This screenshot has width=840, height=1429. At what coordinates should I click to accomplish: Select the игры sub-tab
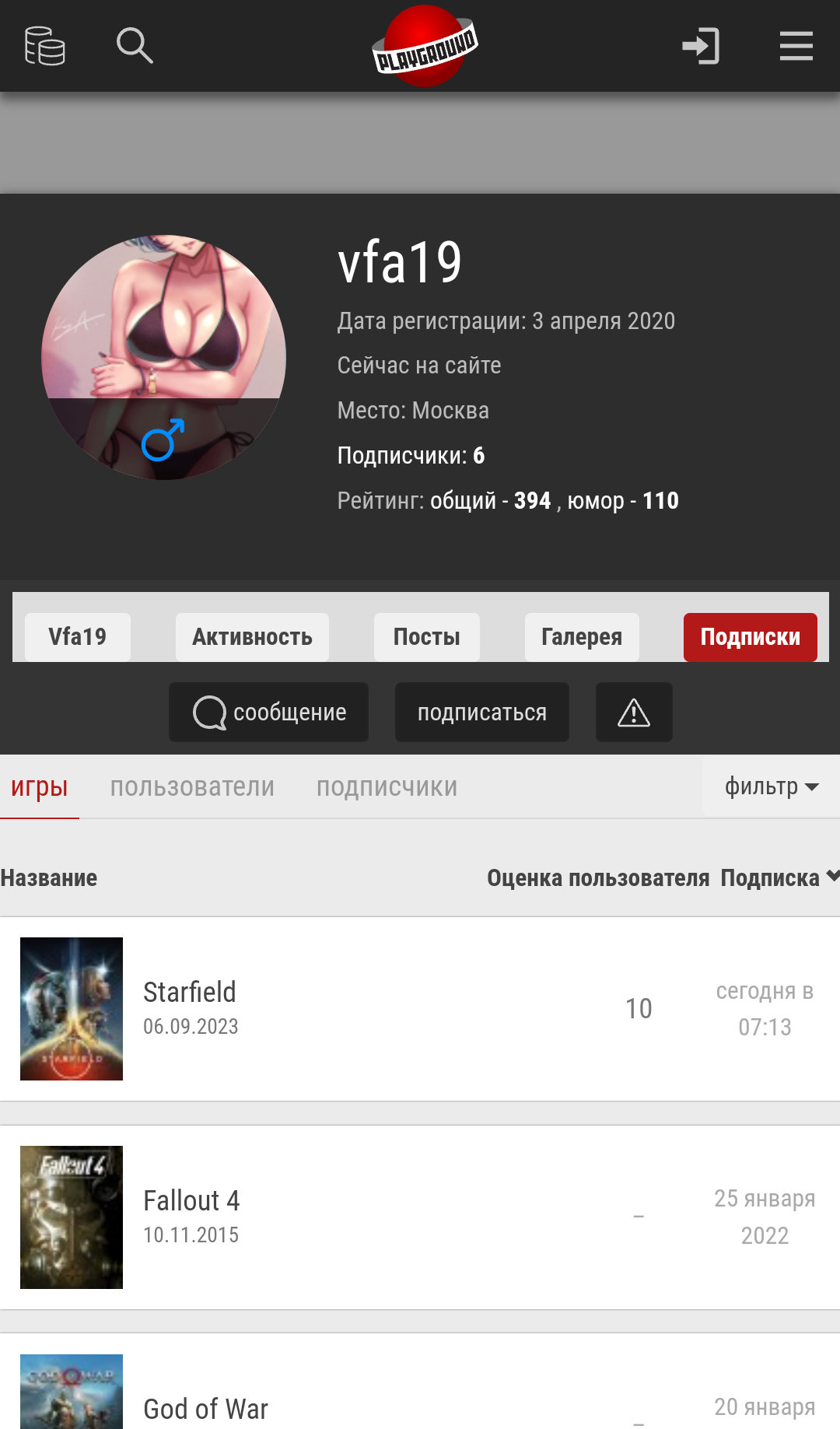click(x=40, y=787)
